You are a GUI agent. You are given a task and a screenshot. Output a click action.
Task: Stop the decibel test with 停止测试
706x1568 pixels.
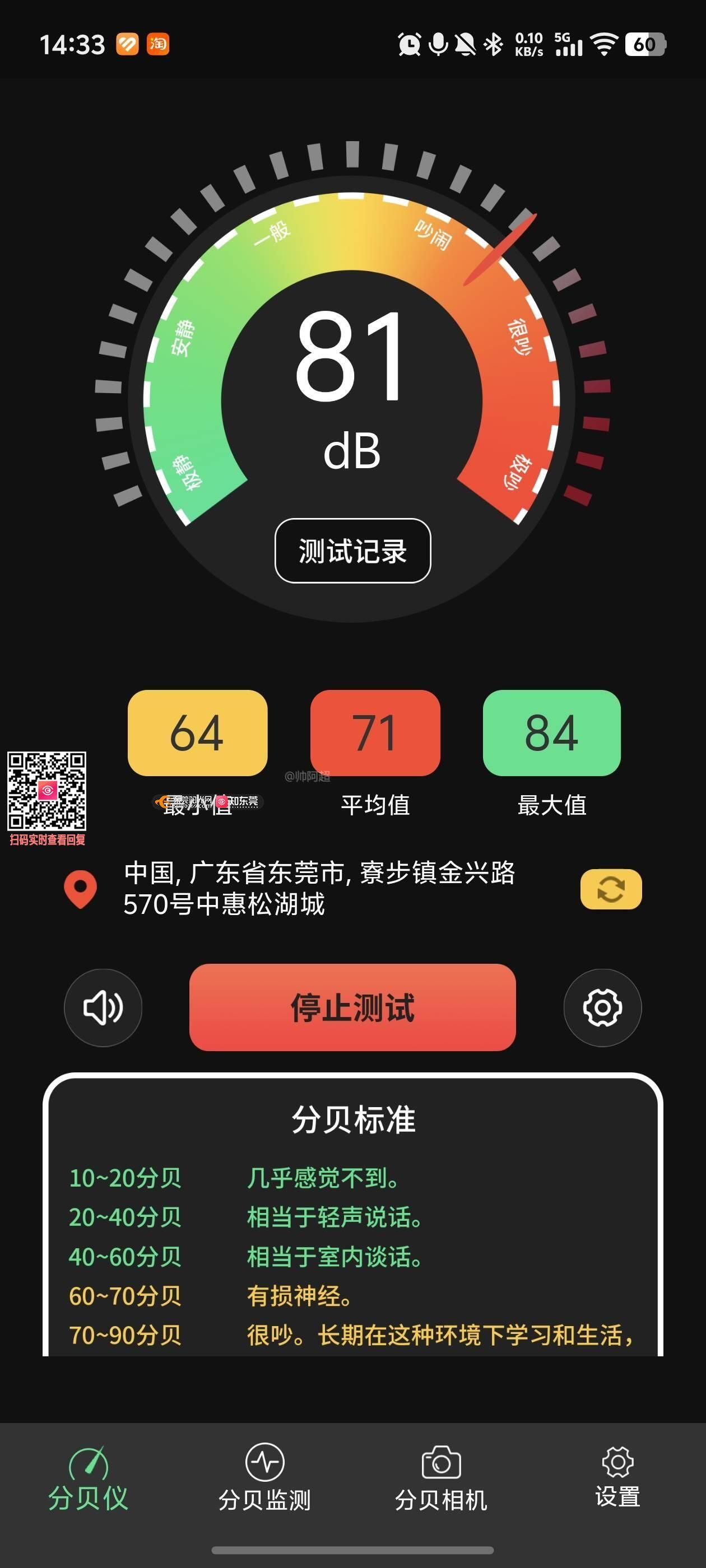tap(352, 1007)
